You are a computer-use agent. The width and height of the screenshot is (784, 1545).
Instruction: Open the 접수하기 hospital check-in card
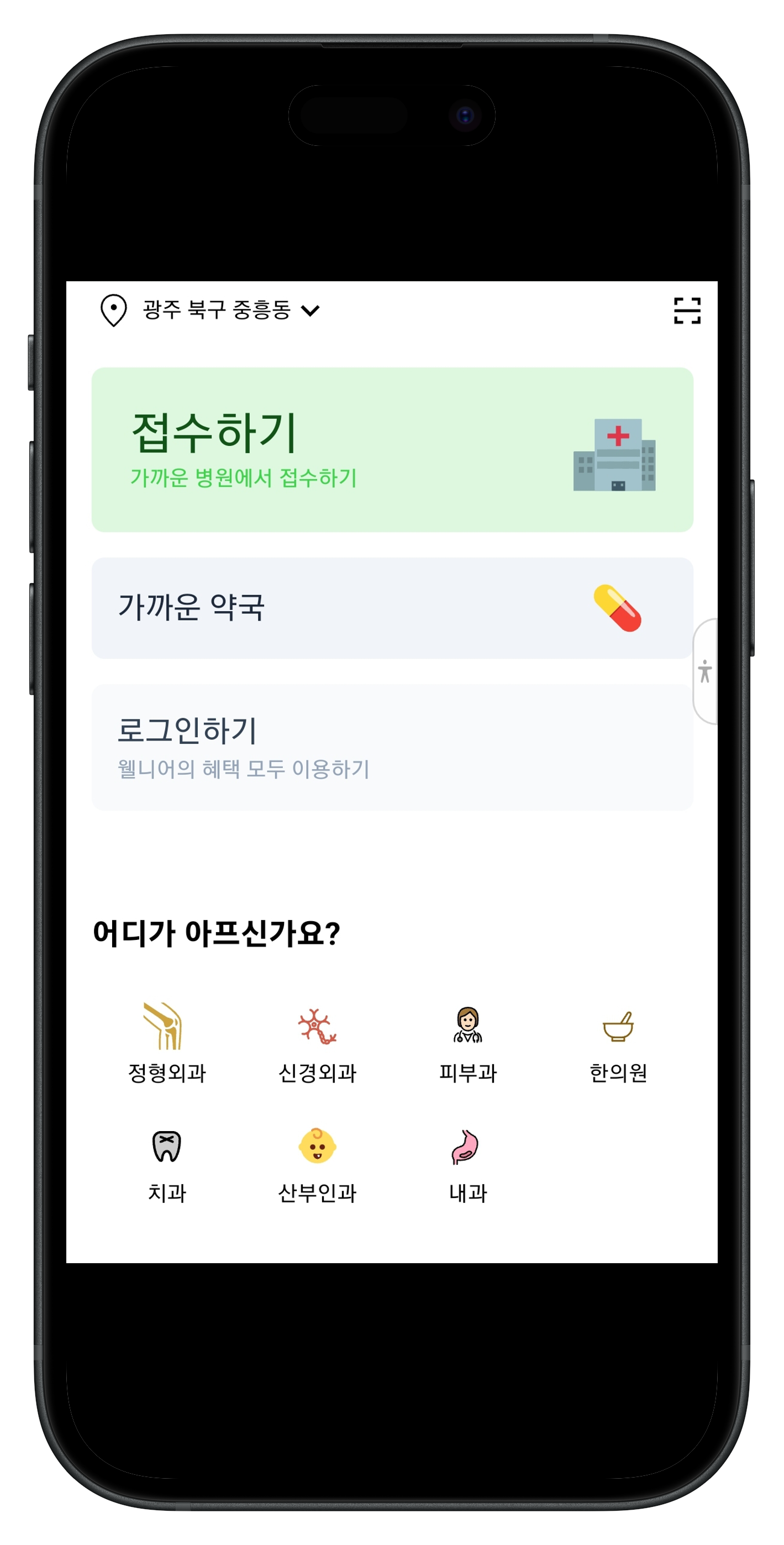(392, 450)
